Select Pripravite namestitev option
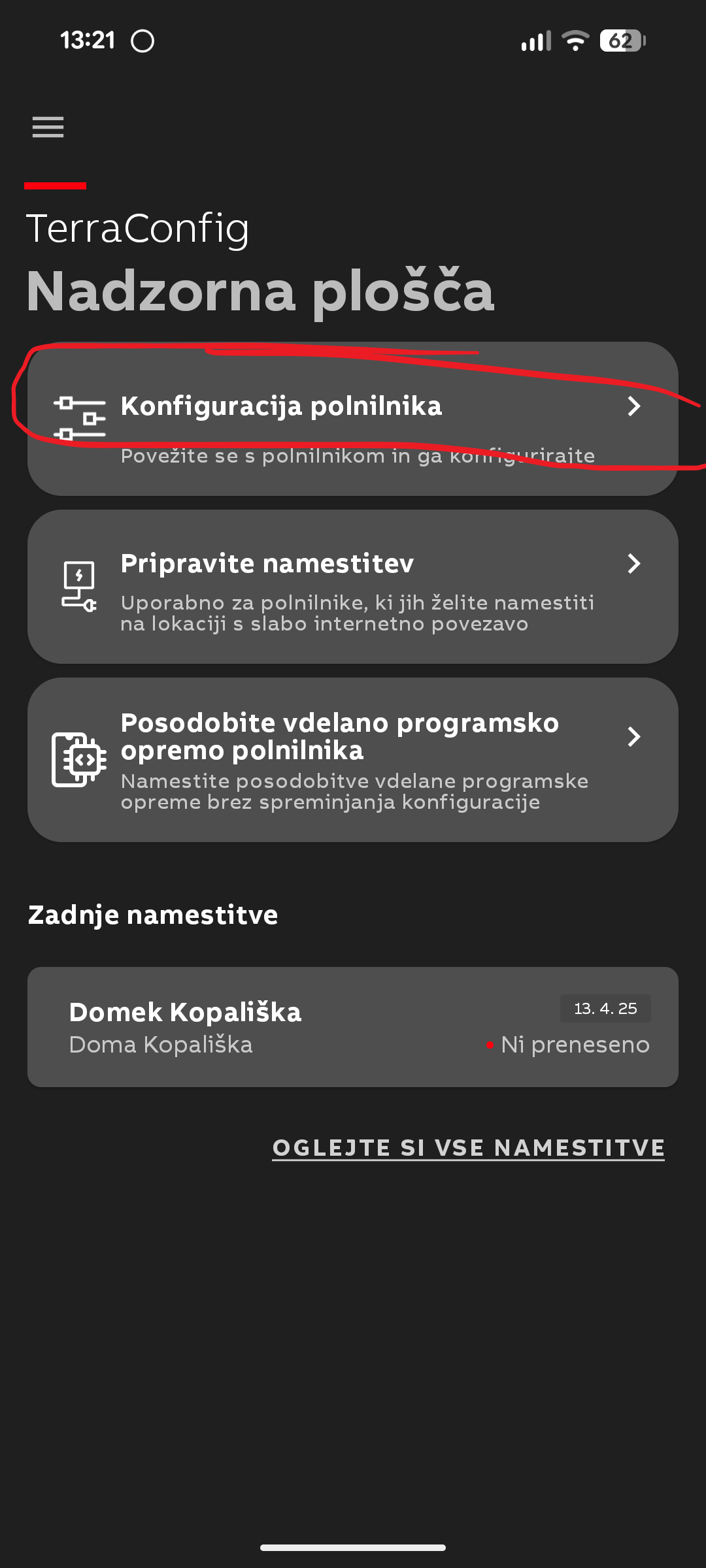 [352, 587]
